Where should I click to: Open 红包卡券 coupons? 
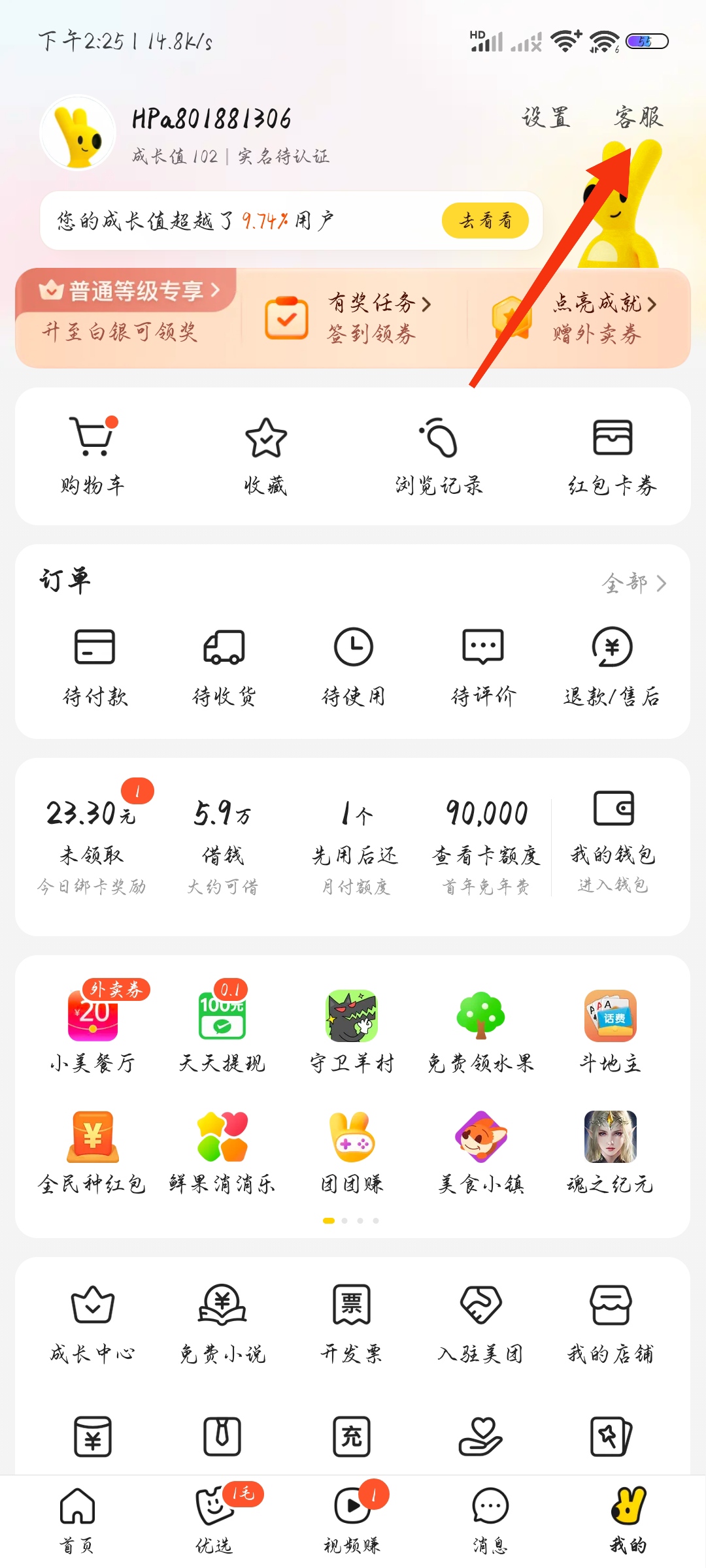(x=612, y=455)
